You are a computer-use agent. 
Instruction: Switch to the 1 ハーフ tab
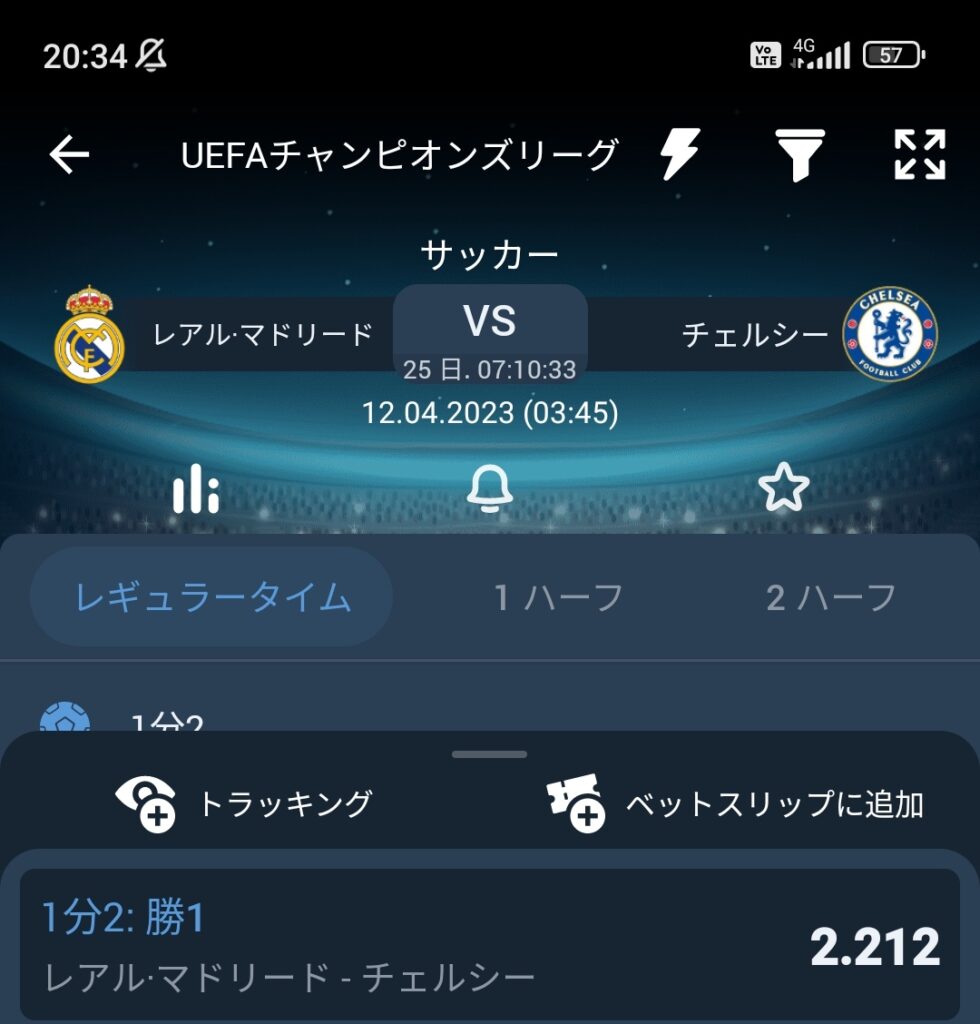(558, 597)
